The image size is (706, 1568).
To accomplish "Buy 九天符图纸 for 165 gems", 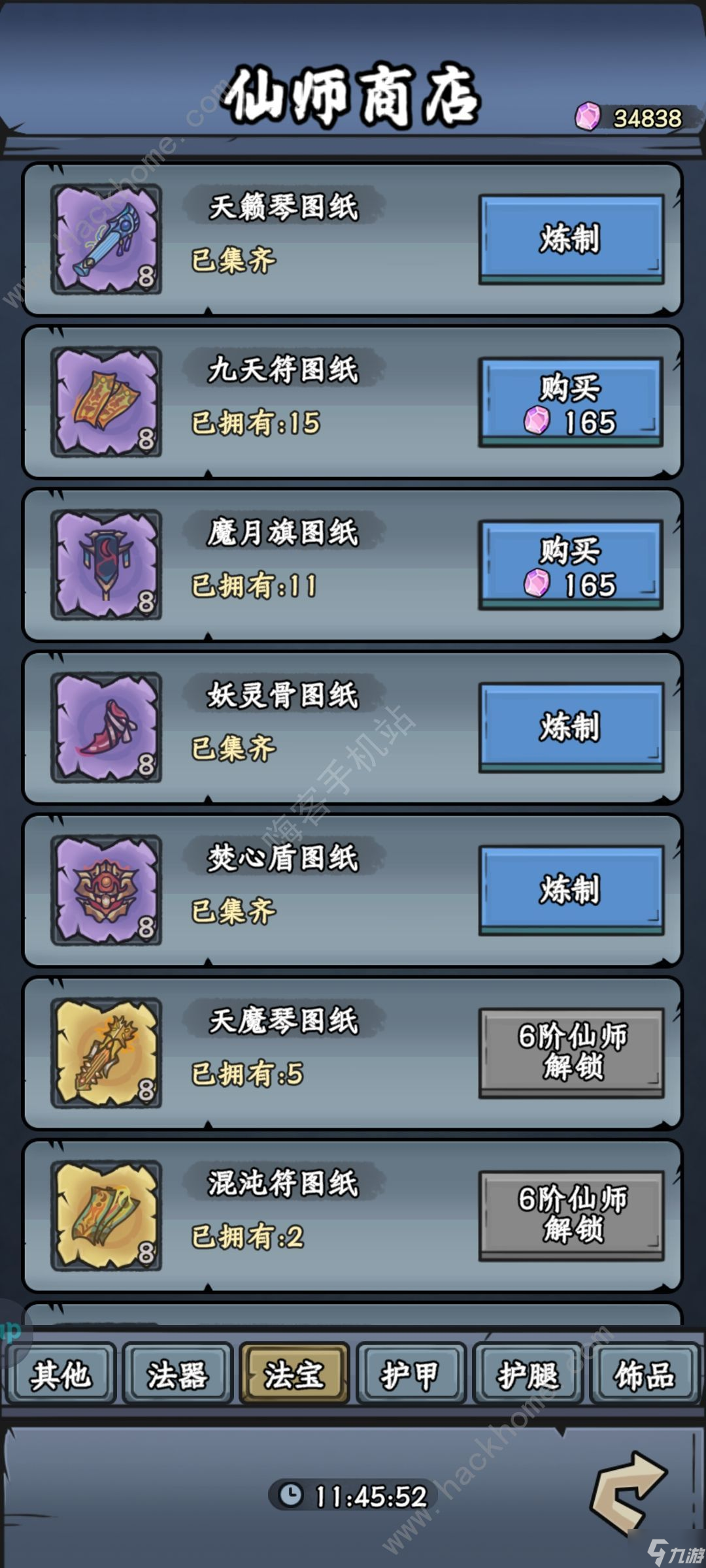I will (571, 402).
